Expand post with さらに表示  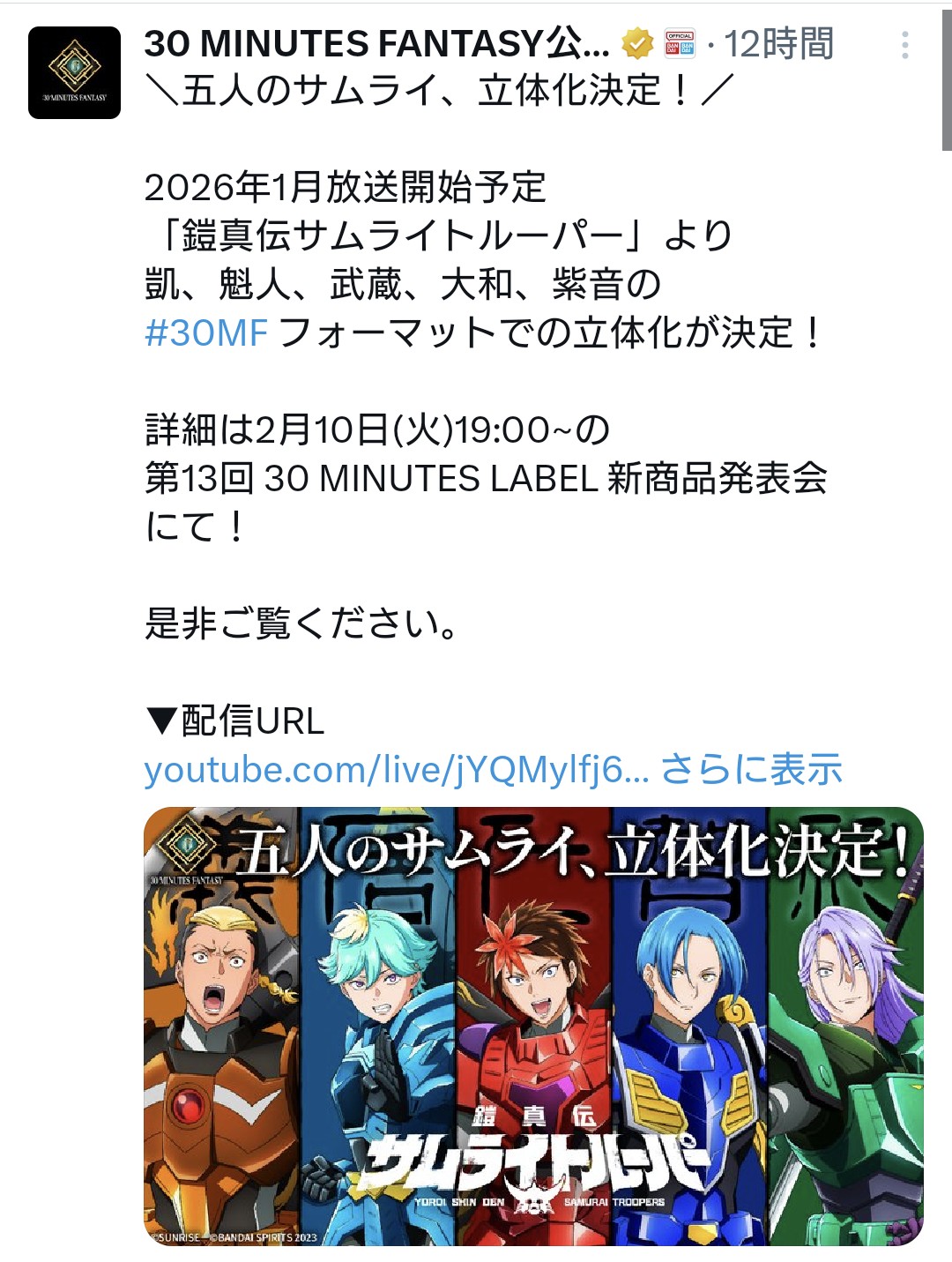point(752,770)
